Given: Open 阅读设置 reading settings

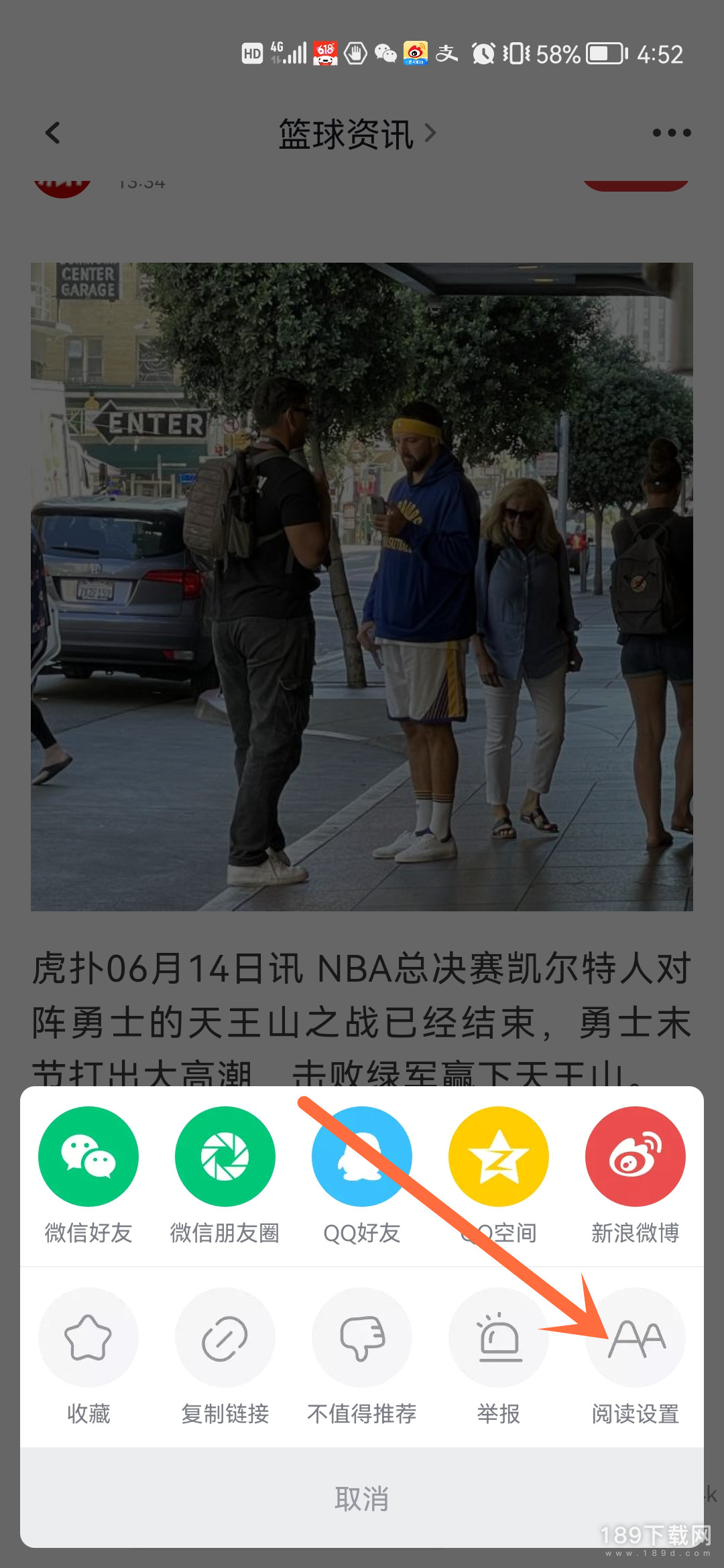Looking at the screenshot, I should pos(636,1337).
